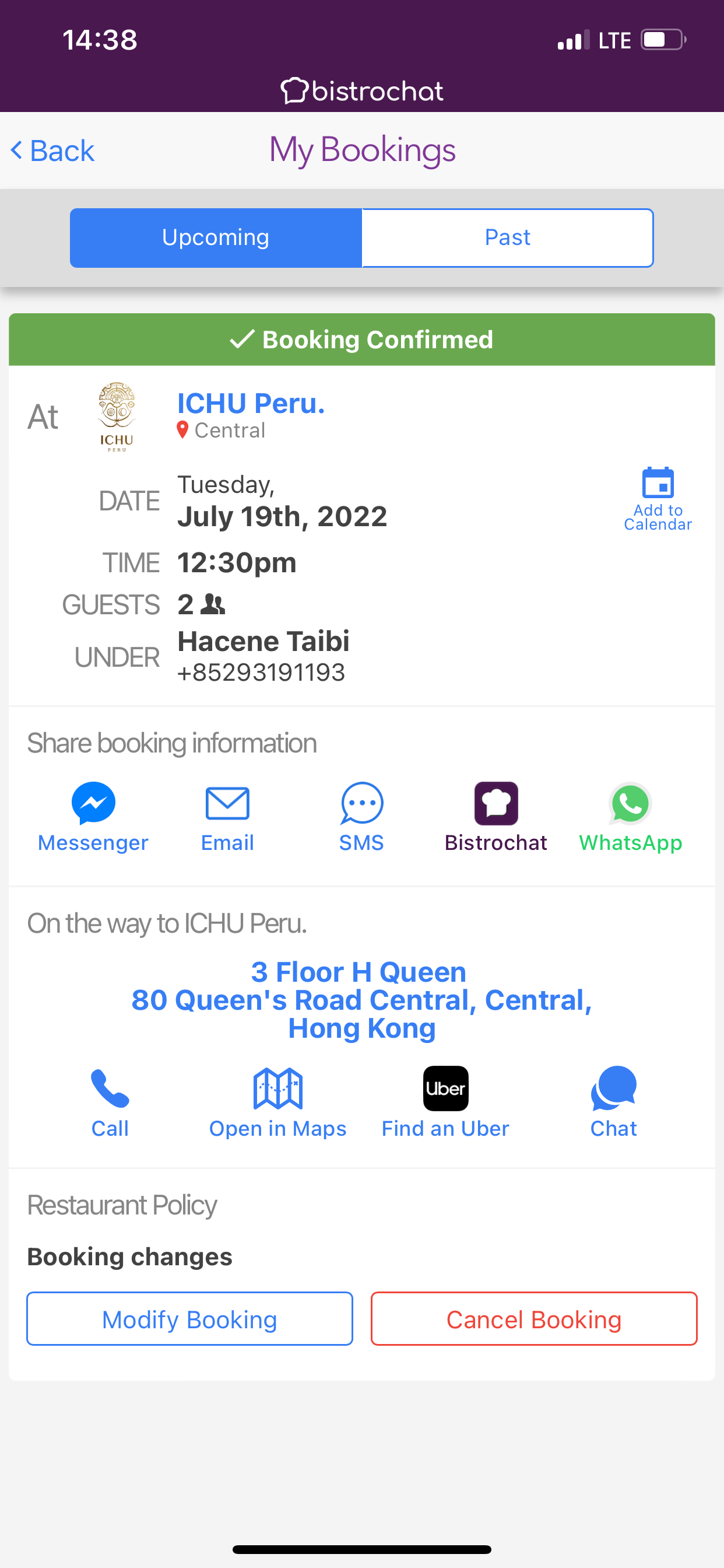Cancel this booking
Viewport: 724px width, 1568px height.
point(534,1318)
